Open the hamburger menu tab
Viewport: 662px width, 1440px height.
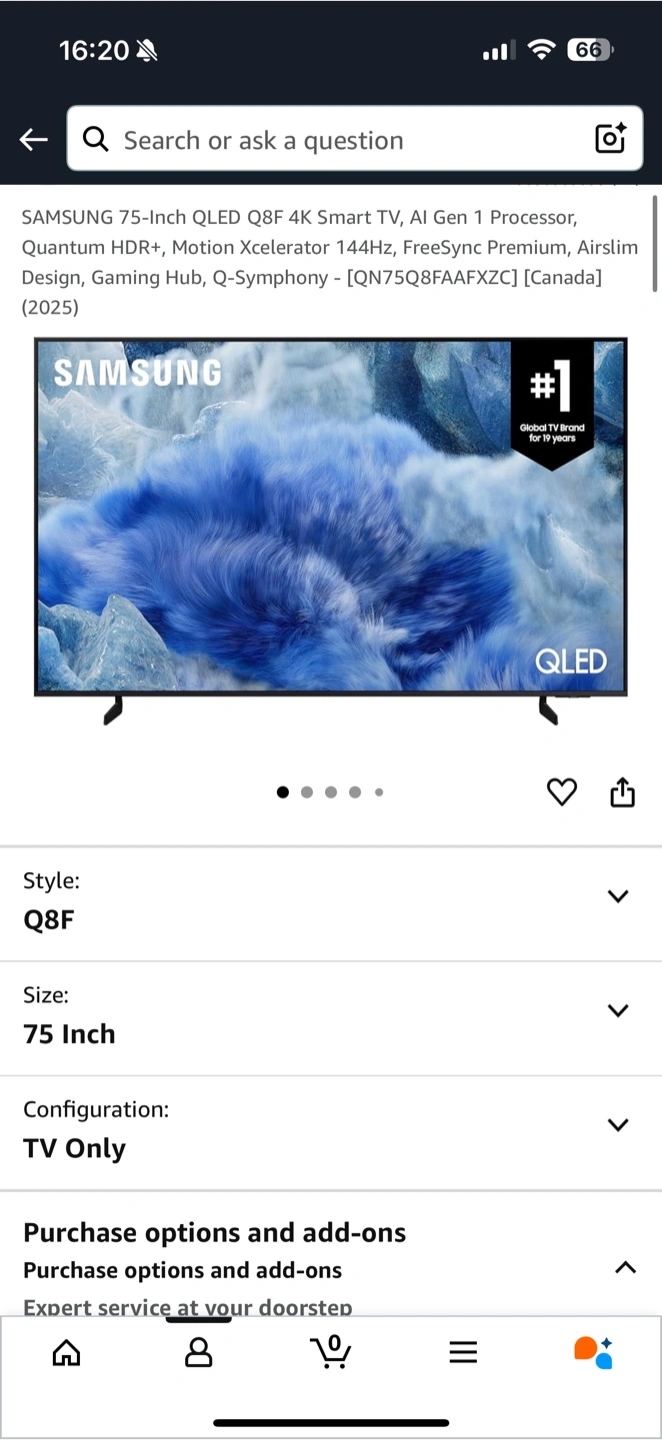463,1353
